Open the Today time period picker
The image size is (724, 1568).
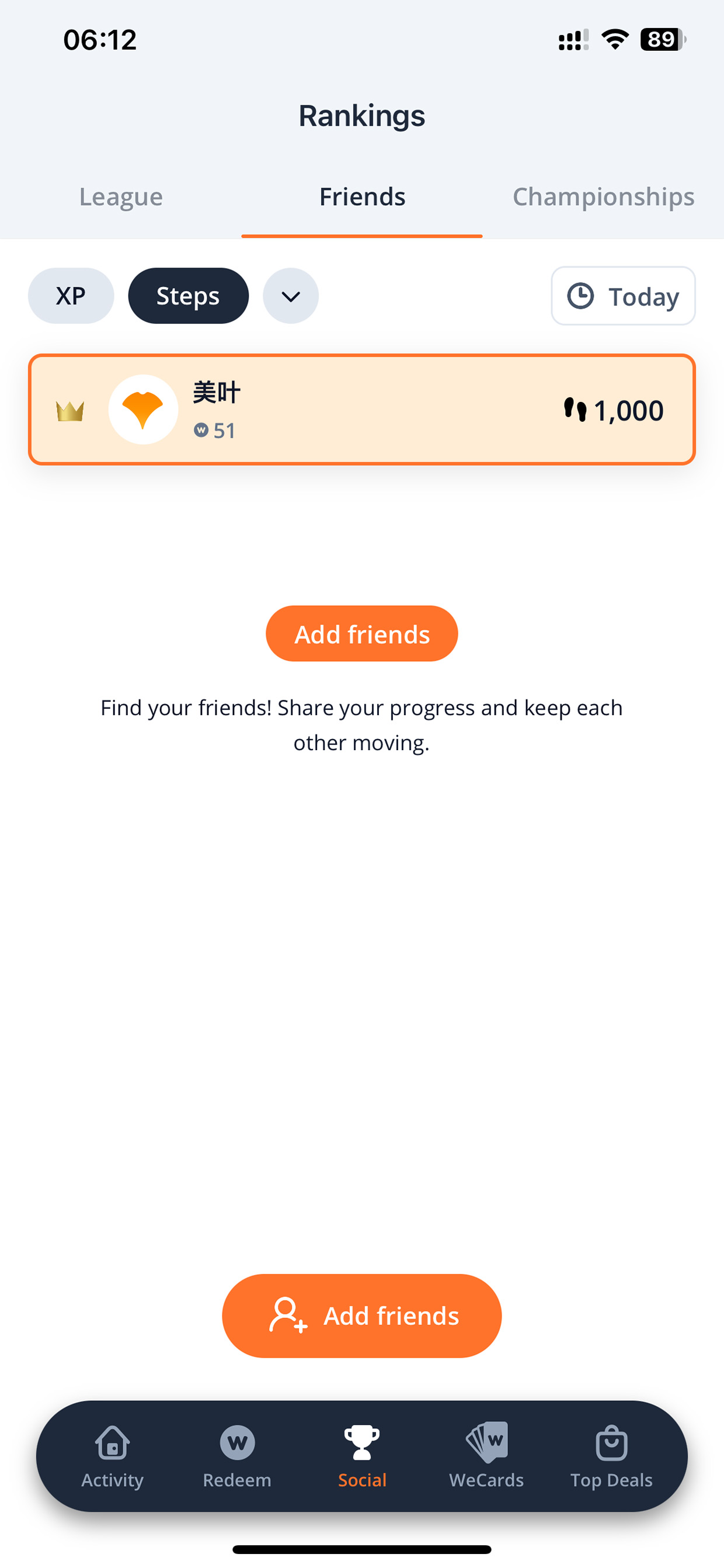(x=623, y=296)
